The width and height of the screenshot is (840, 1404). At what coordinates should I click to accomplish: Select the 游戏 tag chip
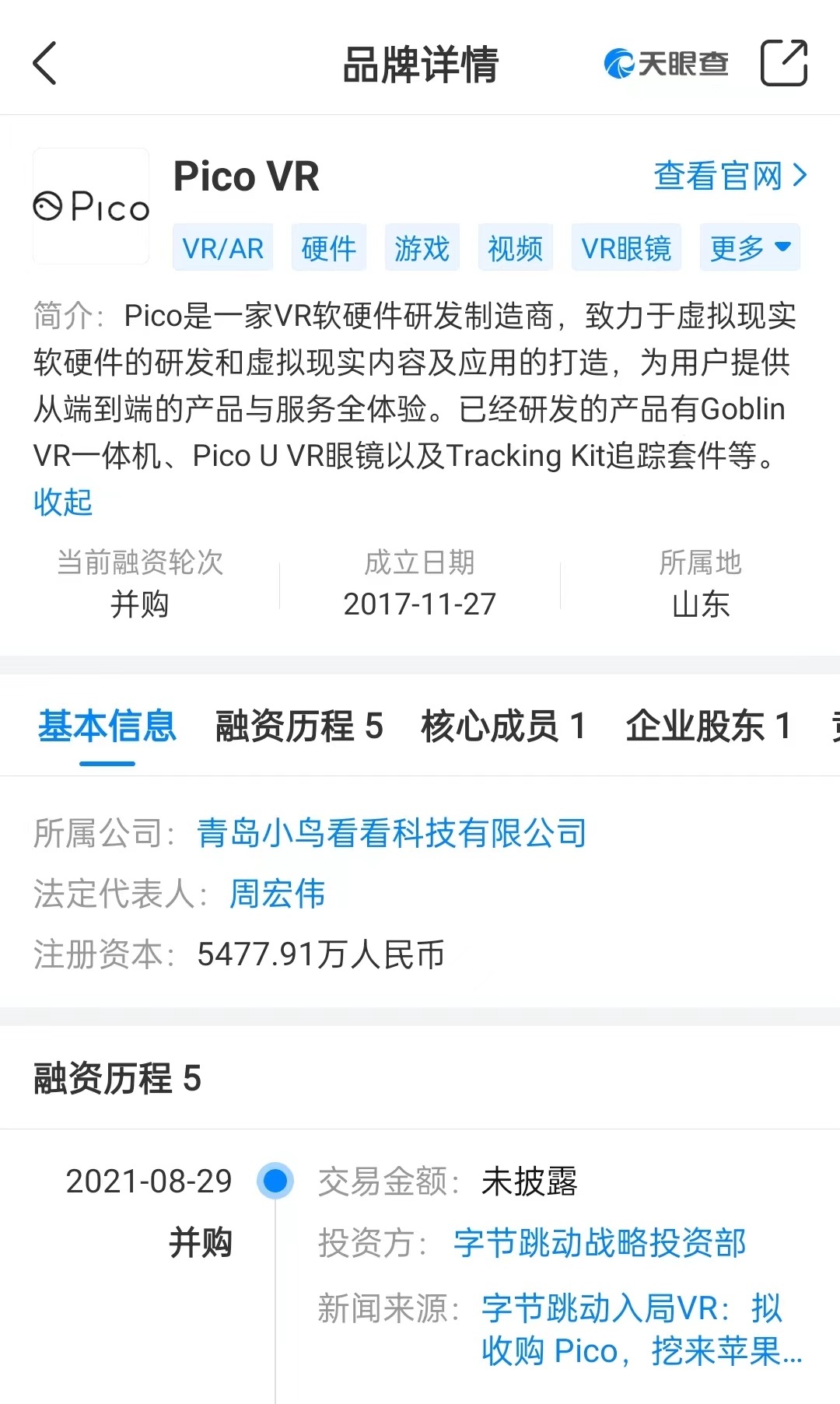coord(422,248)
